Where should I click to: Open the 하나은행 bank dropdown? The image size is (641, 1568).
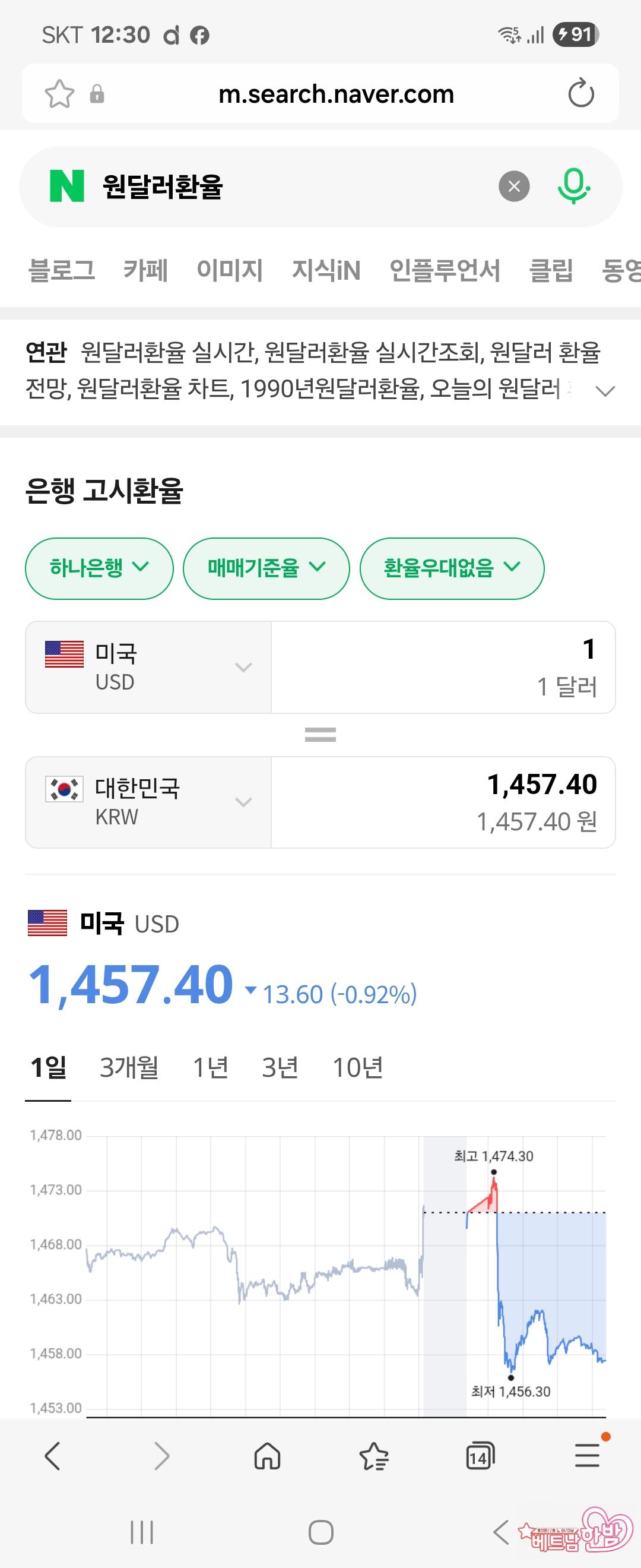99,568
